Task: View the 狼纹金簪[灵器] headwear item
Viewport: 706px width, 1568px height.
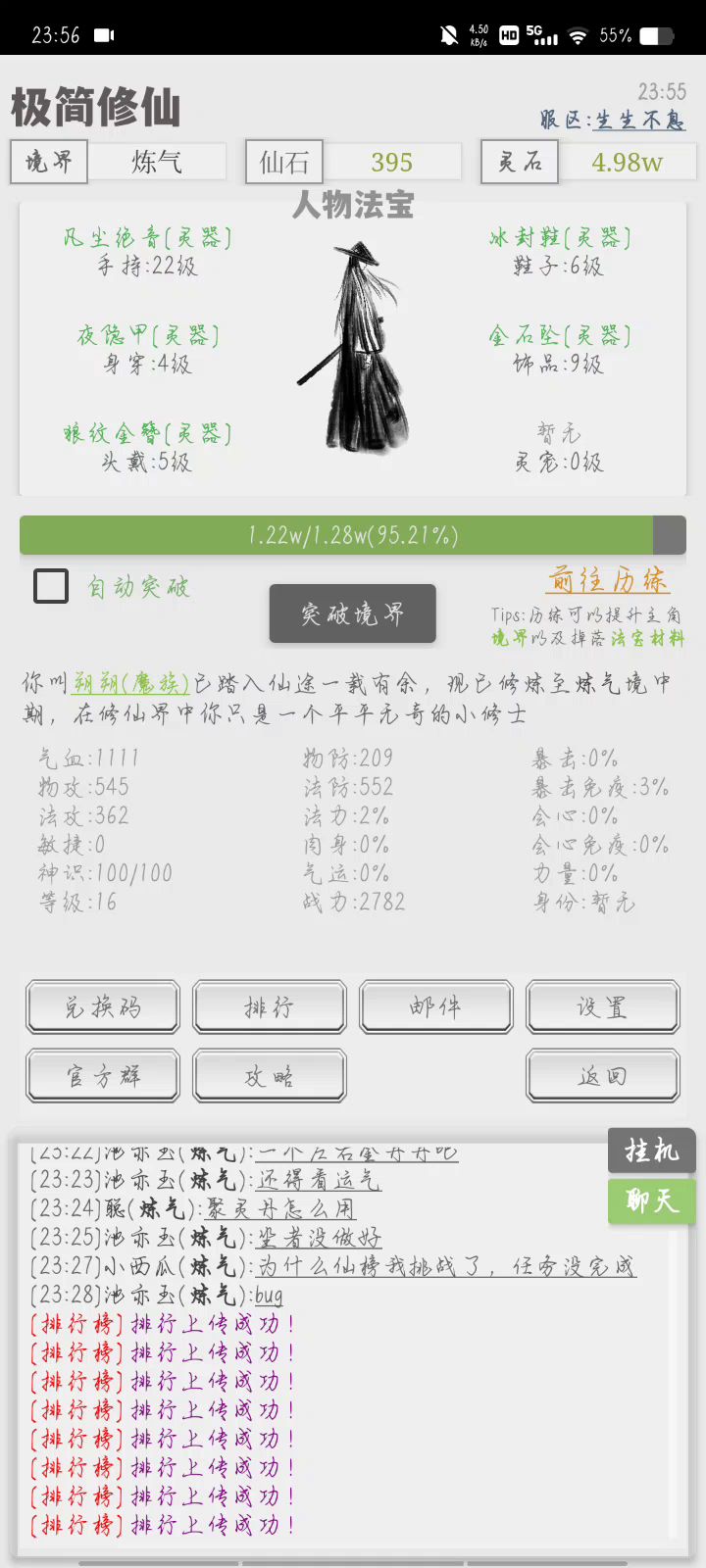Action: point(147,434)
